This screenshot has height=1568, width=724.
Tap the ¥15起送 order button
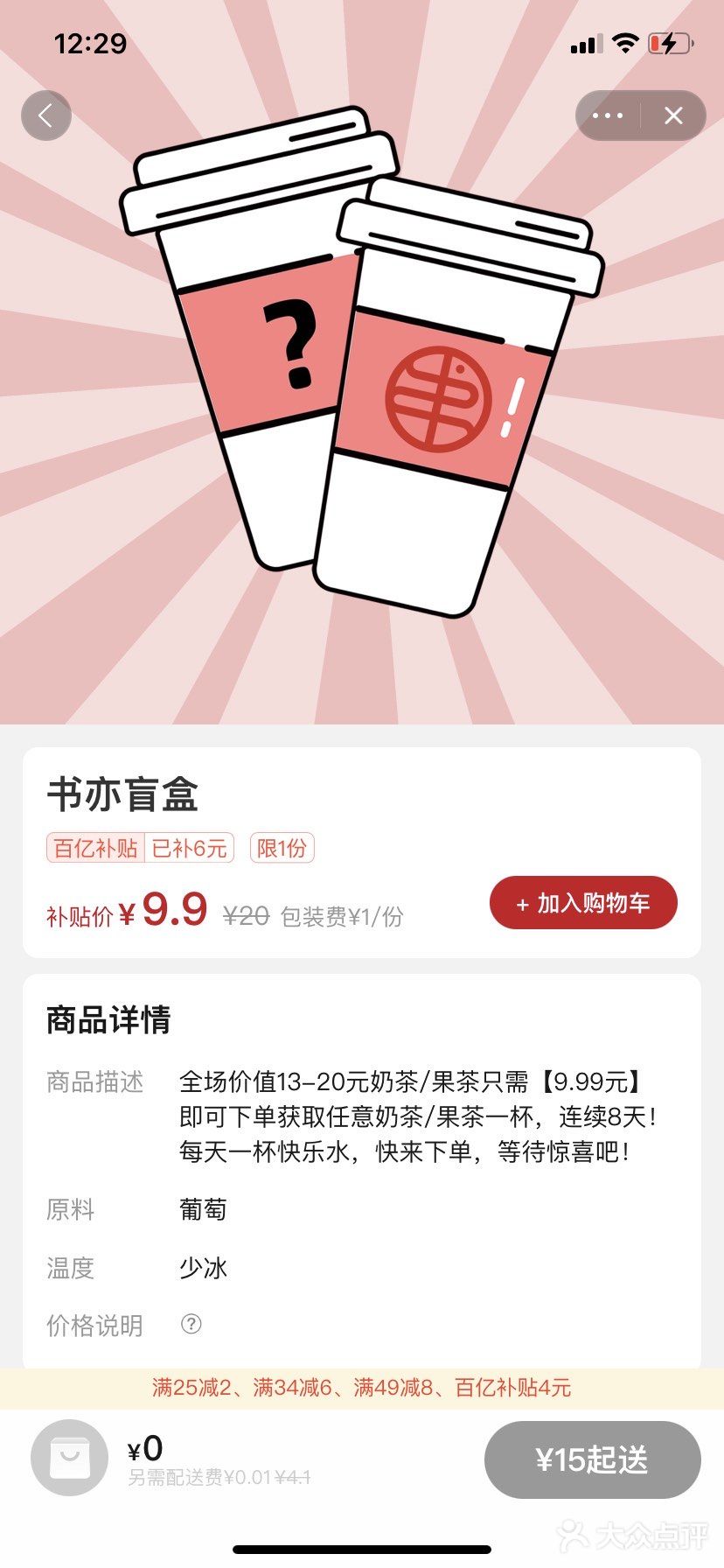593,1459
